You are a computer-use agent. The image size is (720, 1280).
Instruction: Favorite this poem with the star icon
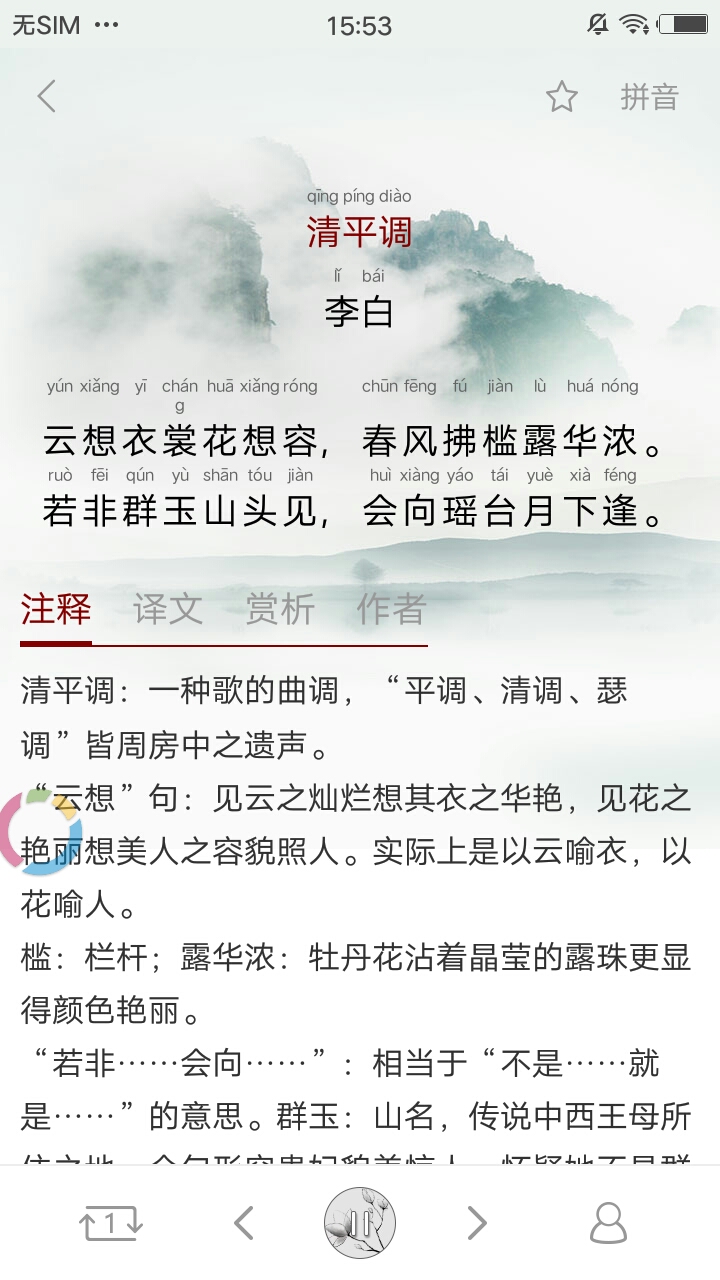pyautogui.click(x=562, y=97)
